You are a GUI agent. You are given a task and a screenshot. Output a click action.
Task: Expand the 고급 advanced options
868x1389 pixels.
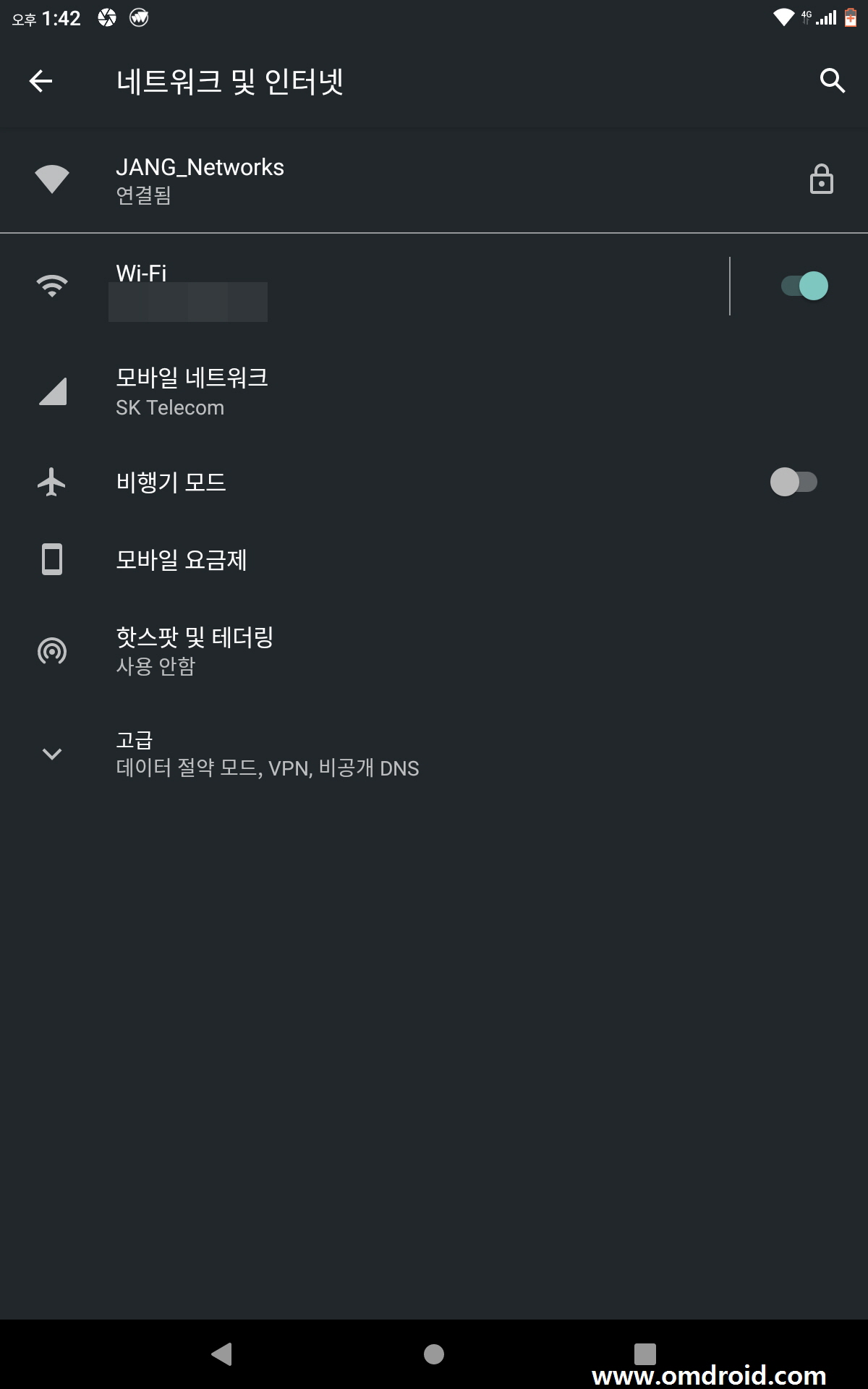[x=434, y=754]
